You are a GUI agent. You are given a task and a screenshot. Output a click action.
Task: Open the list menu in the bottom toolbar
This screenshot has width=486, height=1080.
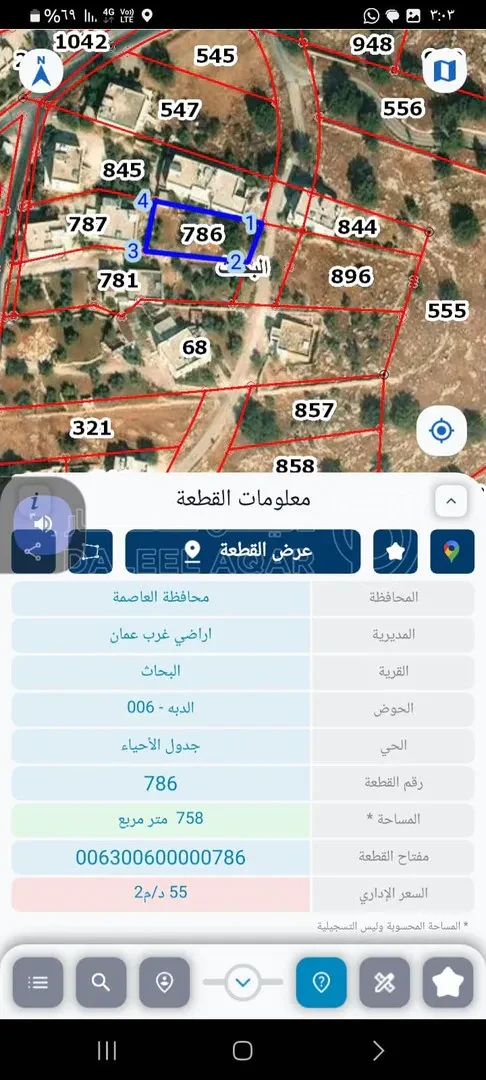[x=38, y=983]
